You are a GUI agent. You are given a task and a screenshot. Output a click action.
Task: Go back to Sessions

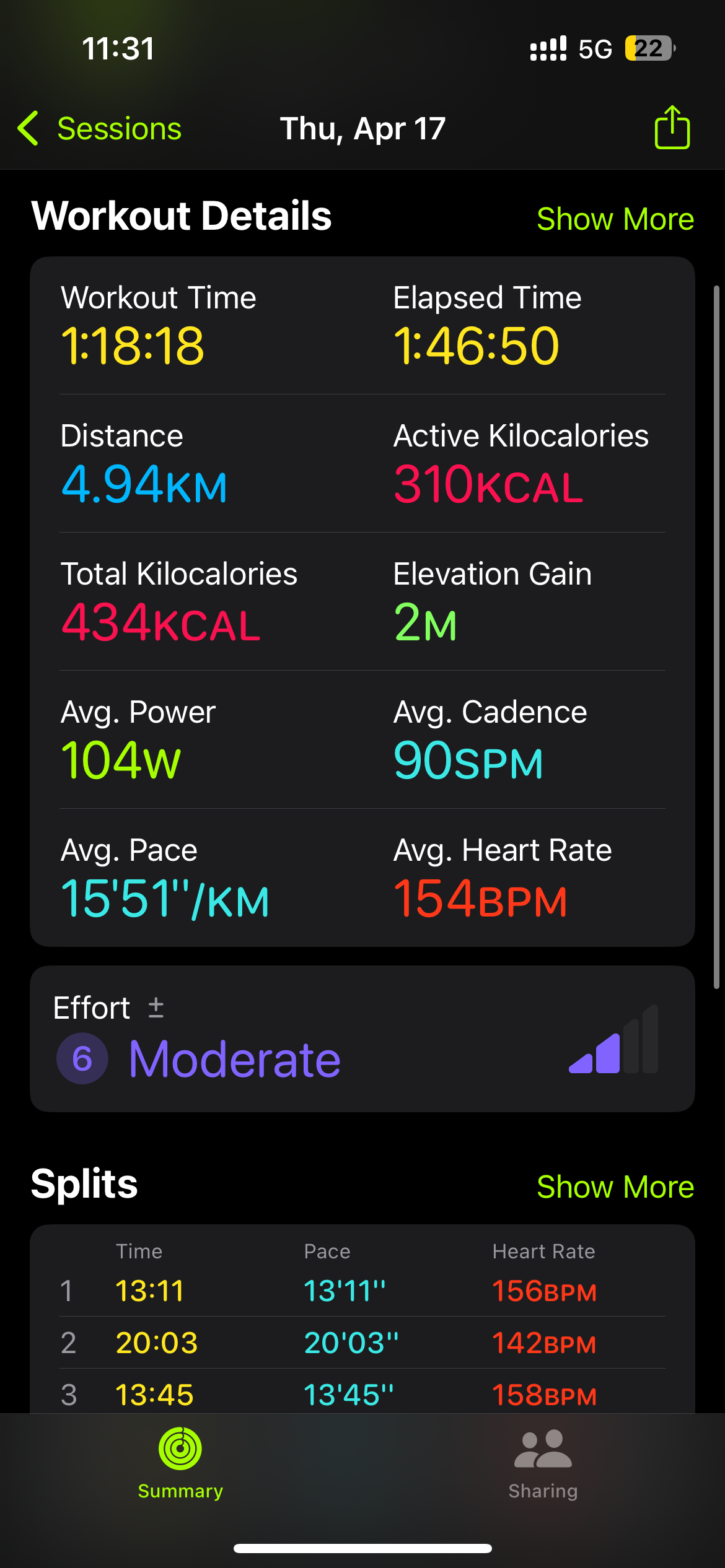(99, 129)
